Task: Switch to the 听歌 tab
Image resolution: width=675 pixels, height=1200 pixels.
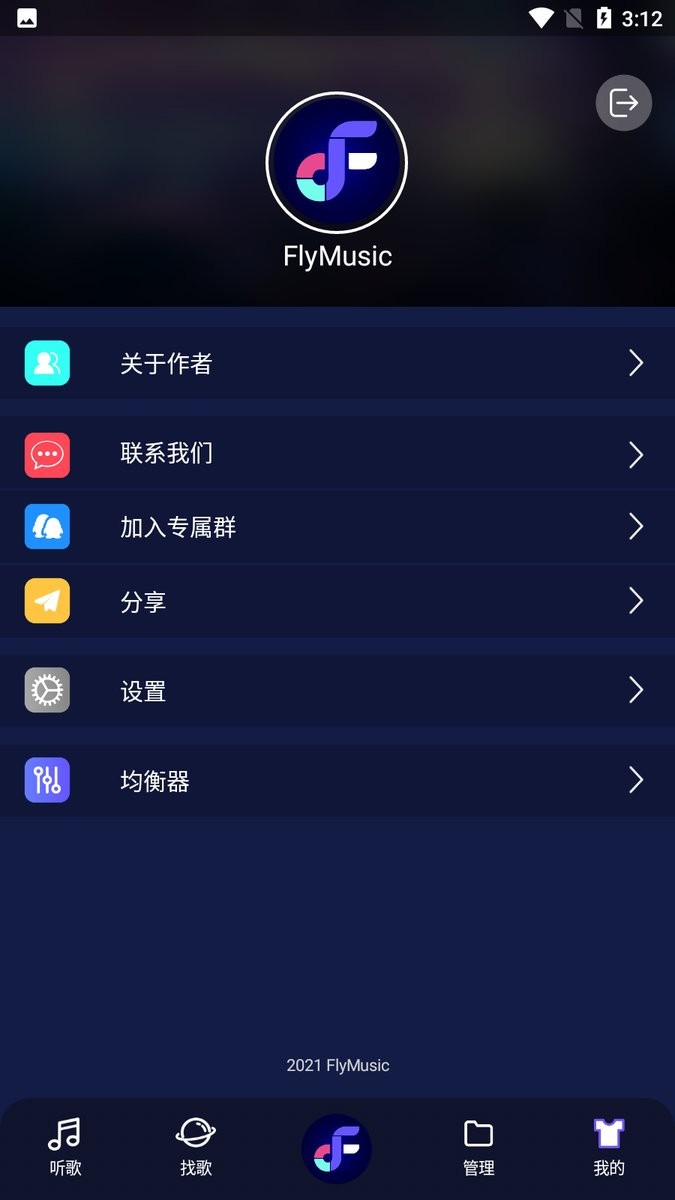Action: click(65, 1147)
